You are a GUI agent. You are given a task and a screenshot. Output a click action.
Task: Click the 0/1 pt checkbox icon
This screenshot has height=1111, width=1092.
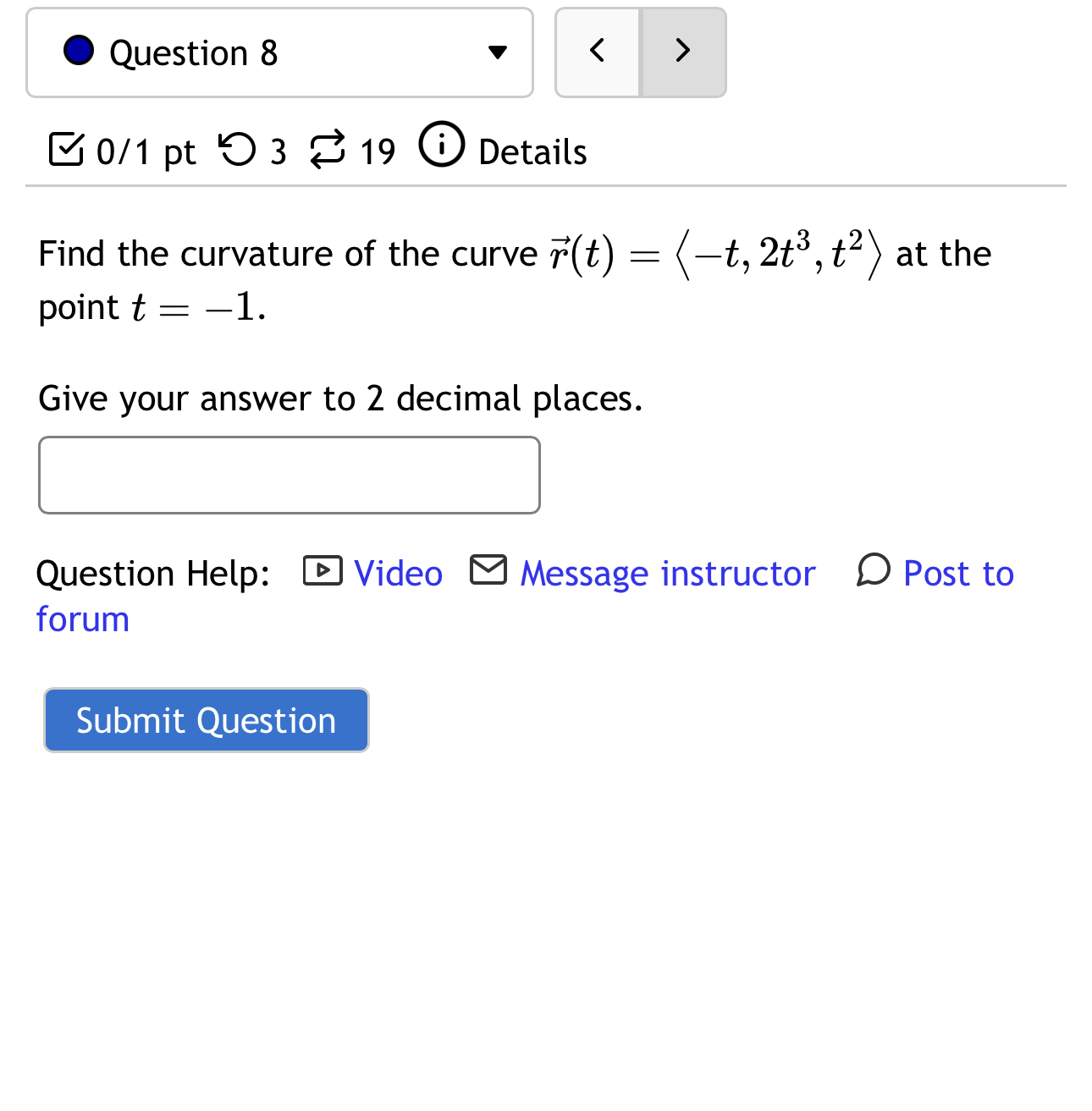pos(68,148)
